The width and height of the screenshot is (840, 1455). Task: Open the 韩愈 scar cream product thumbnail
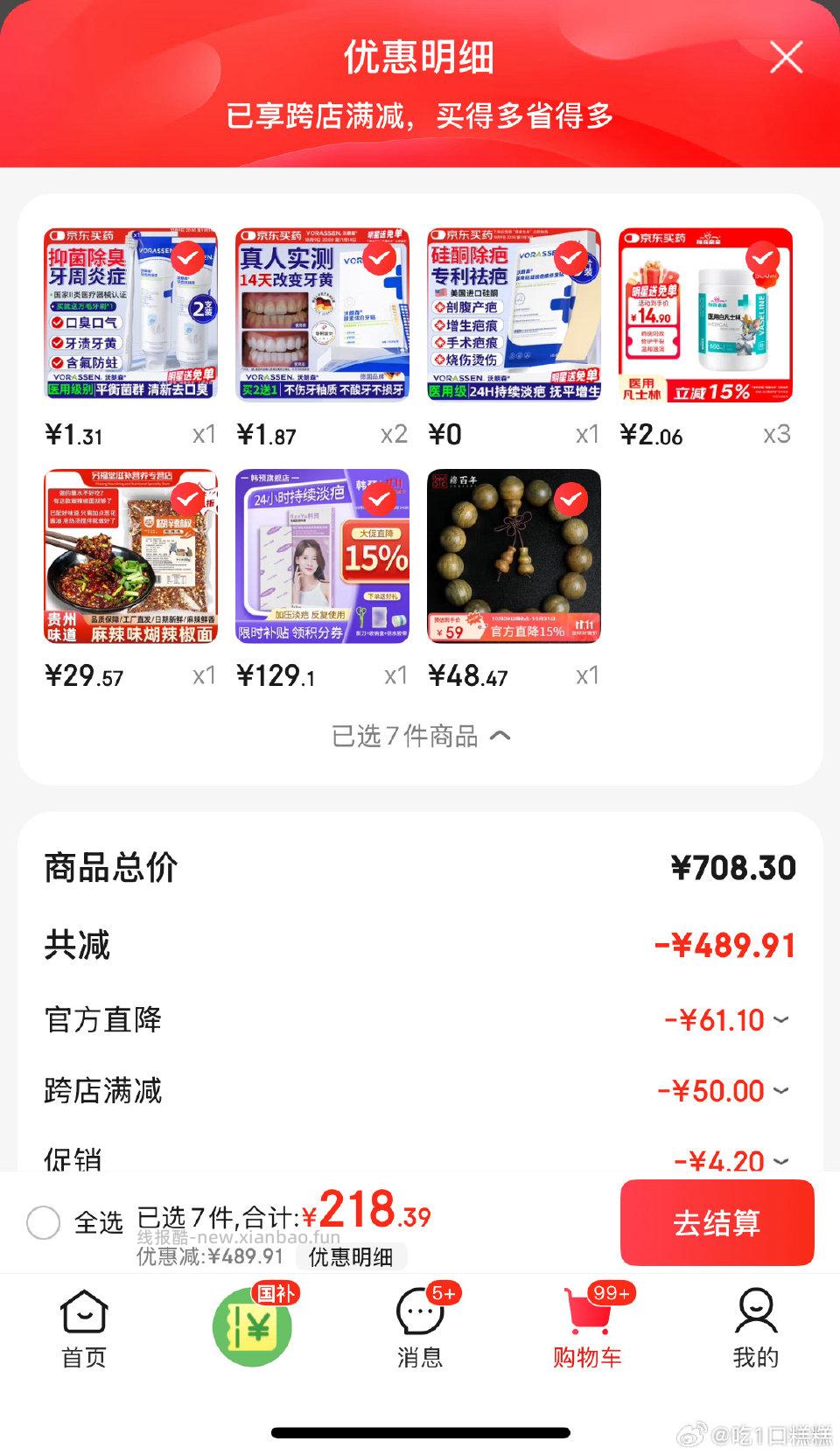click(319, 556)
